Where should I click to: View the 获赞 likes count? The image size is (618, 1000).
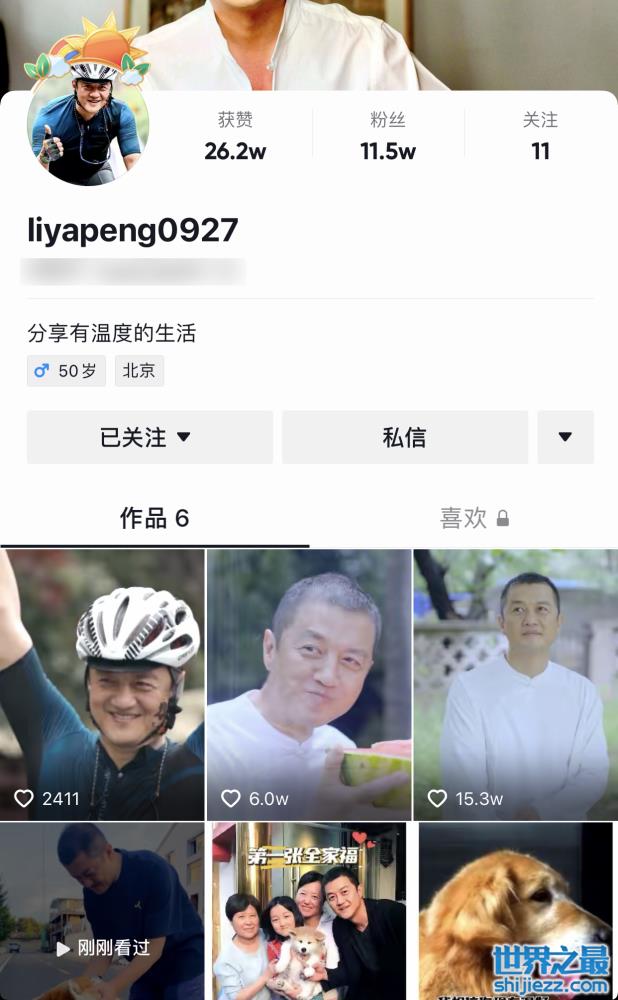pos(235,136)
